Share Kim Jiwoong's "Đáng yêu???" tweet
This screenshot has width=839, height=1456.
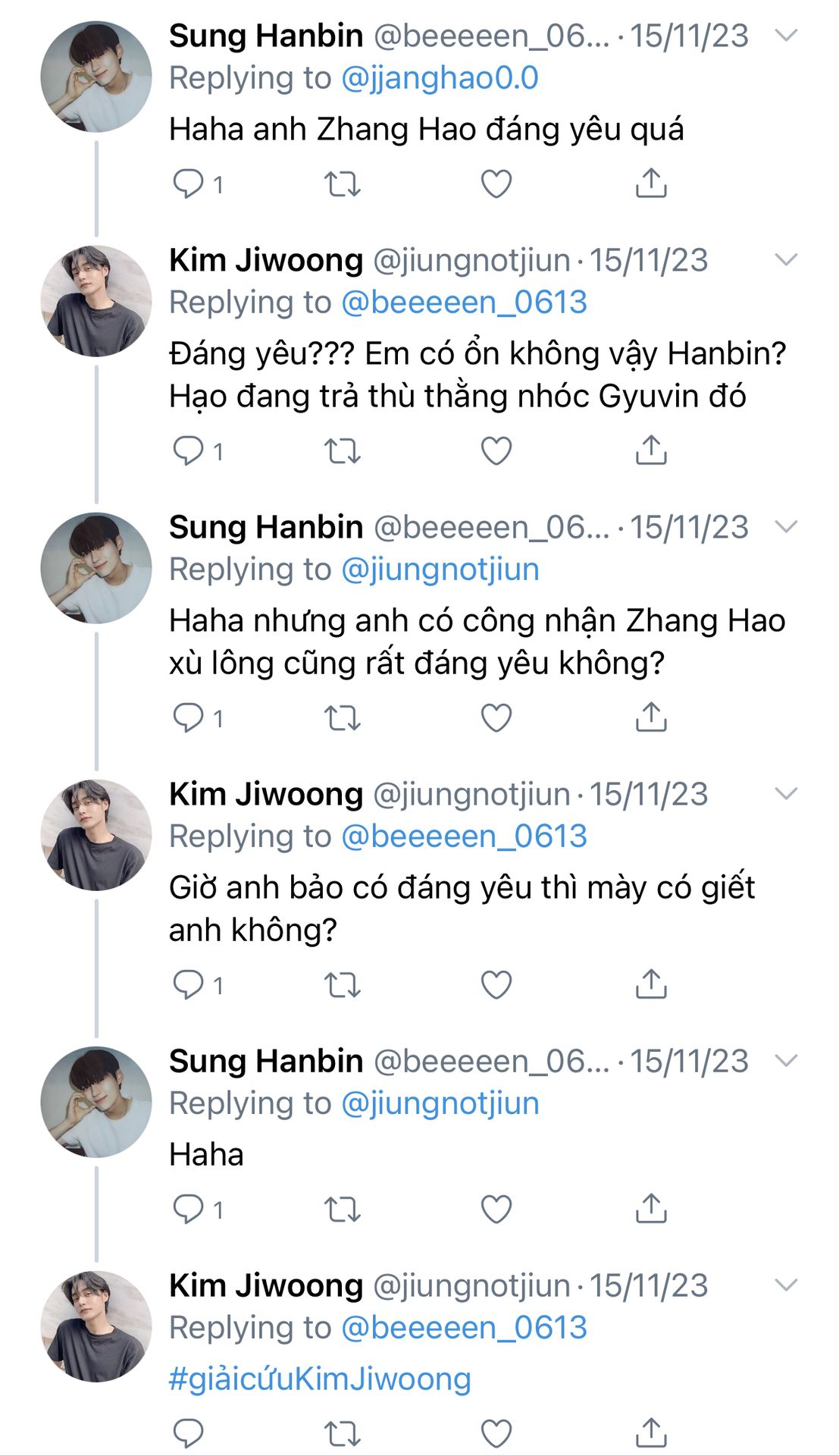click(651, 450)
